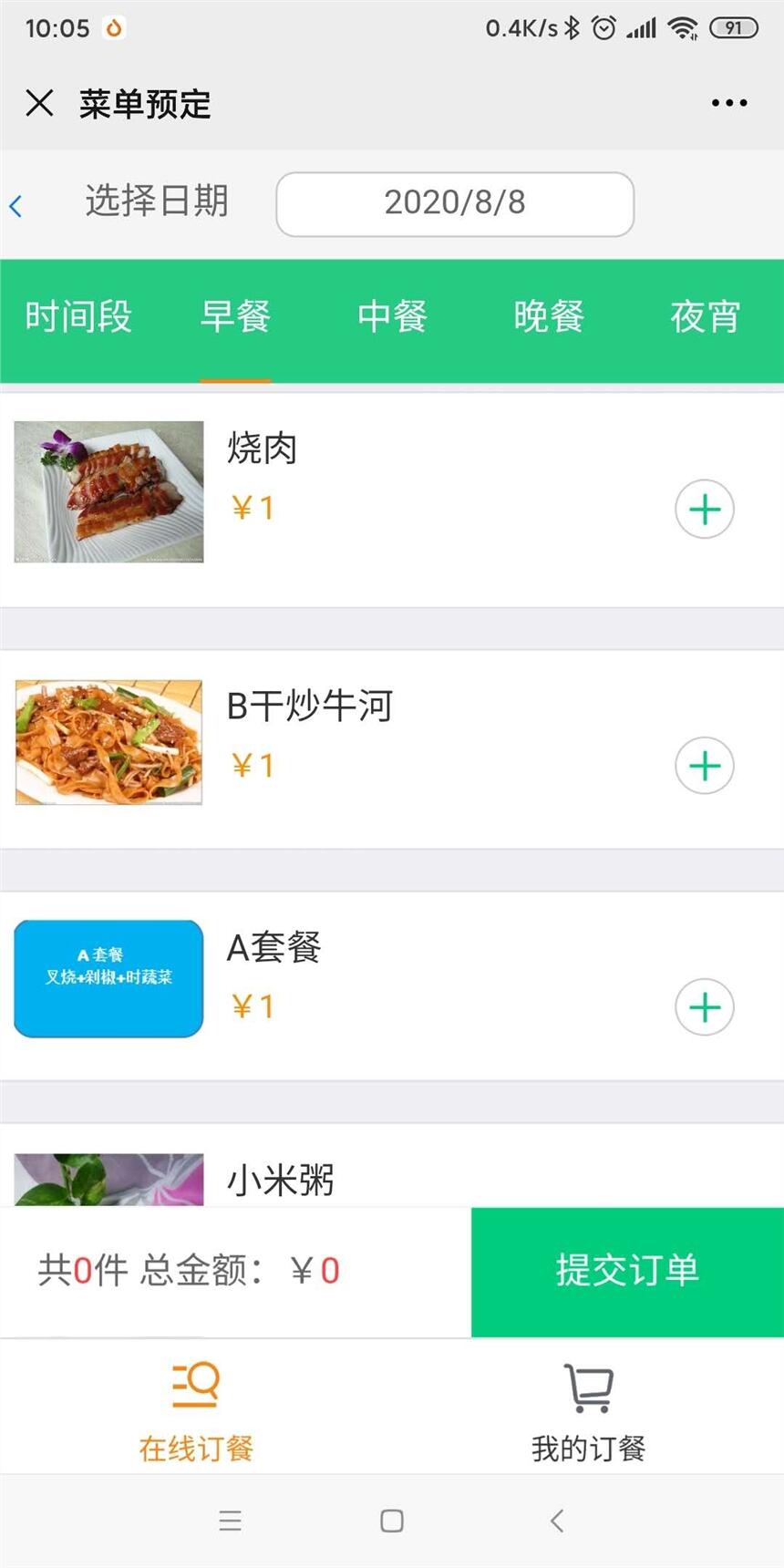Open the three-dot overflow menu
784x1568 pixels.
(729, 103)
